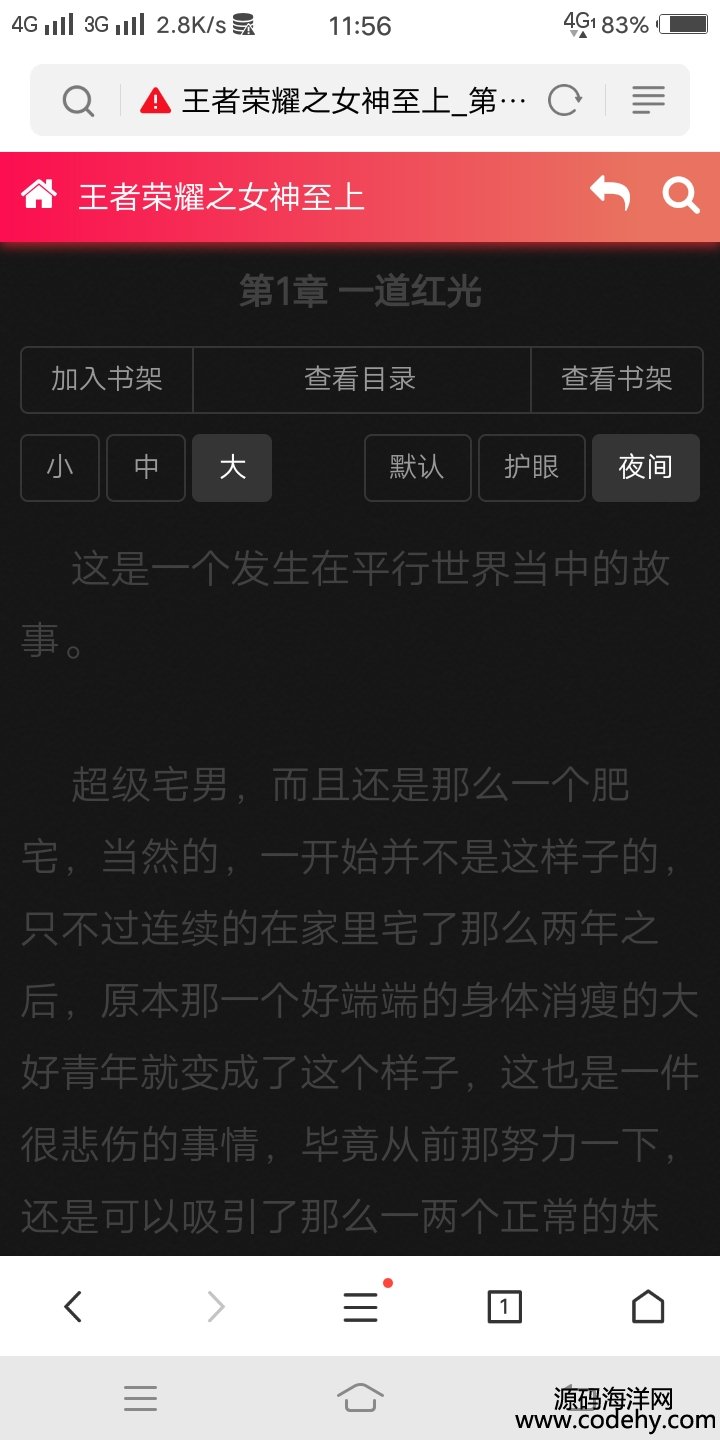Select large font size 大
Viewport: 720px width, 1440px height.
coord(232,467)
